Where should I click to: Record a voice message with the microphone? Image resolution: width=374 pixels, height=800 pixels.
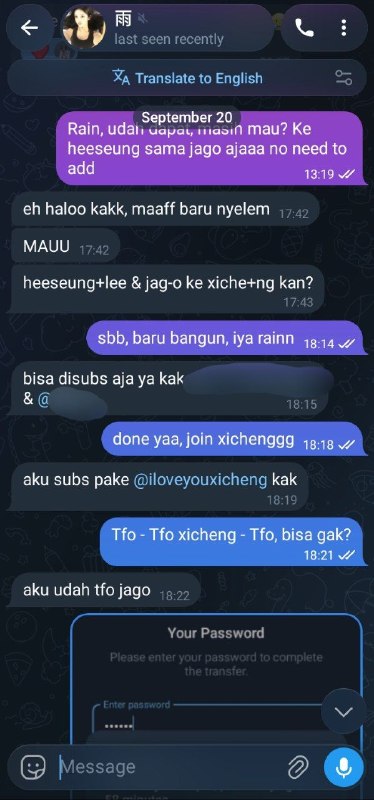click(343, 767)
